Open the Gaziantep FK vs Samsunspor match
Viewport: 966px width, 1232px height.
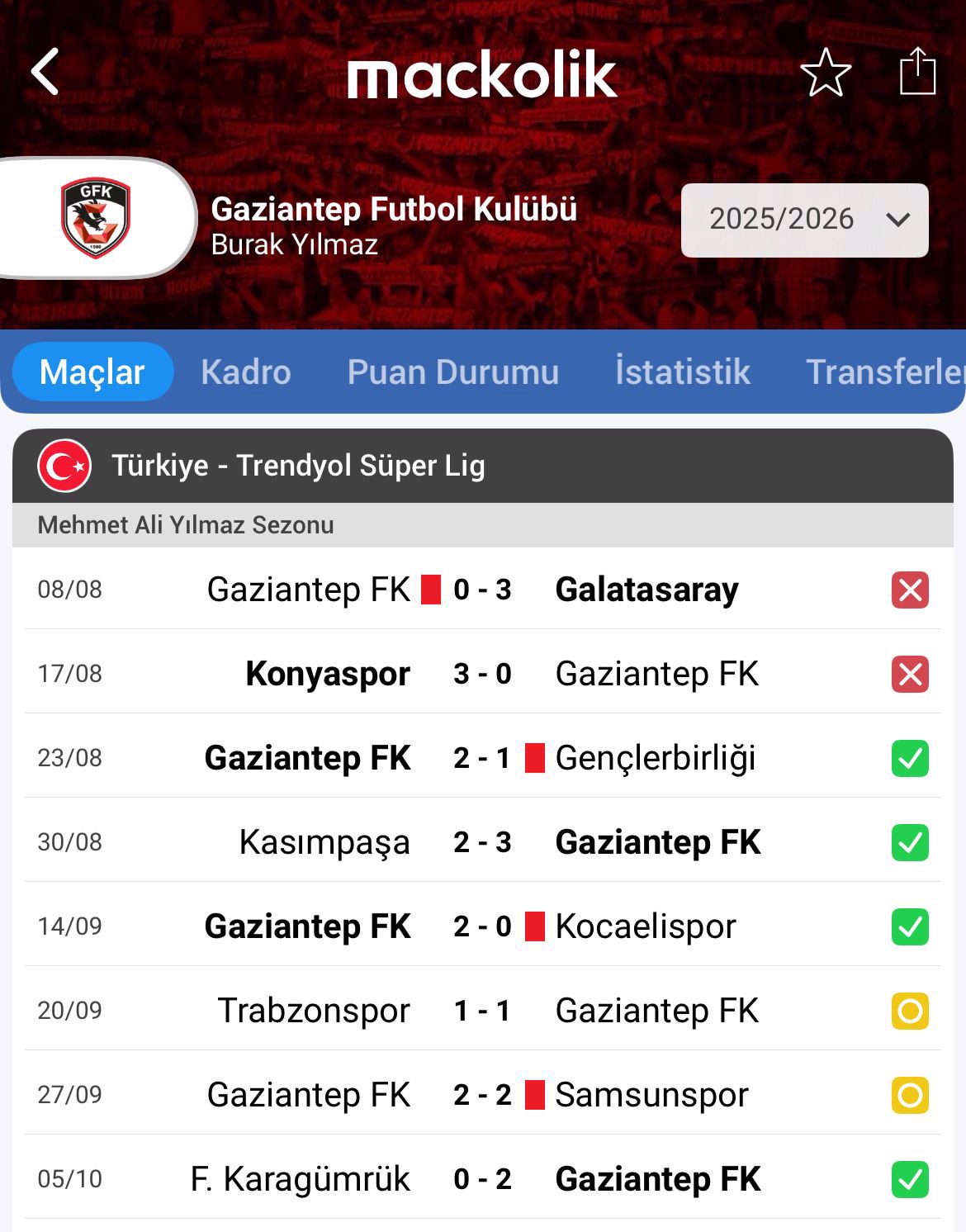pos(482,1095)
